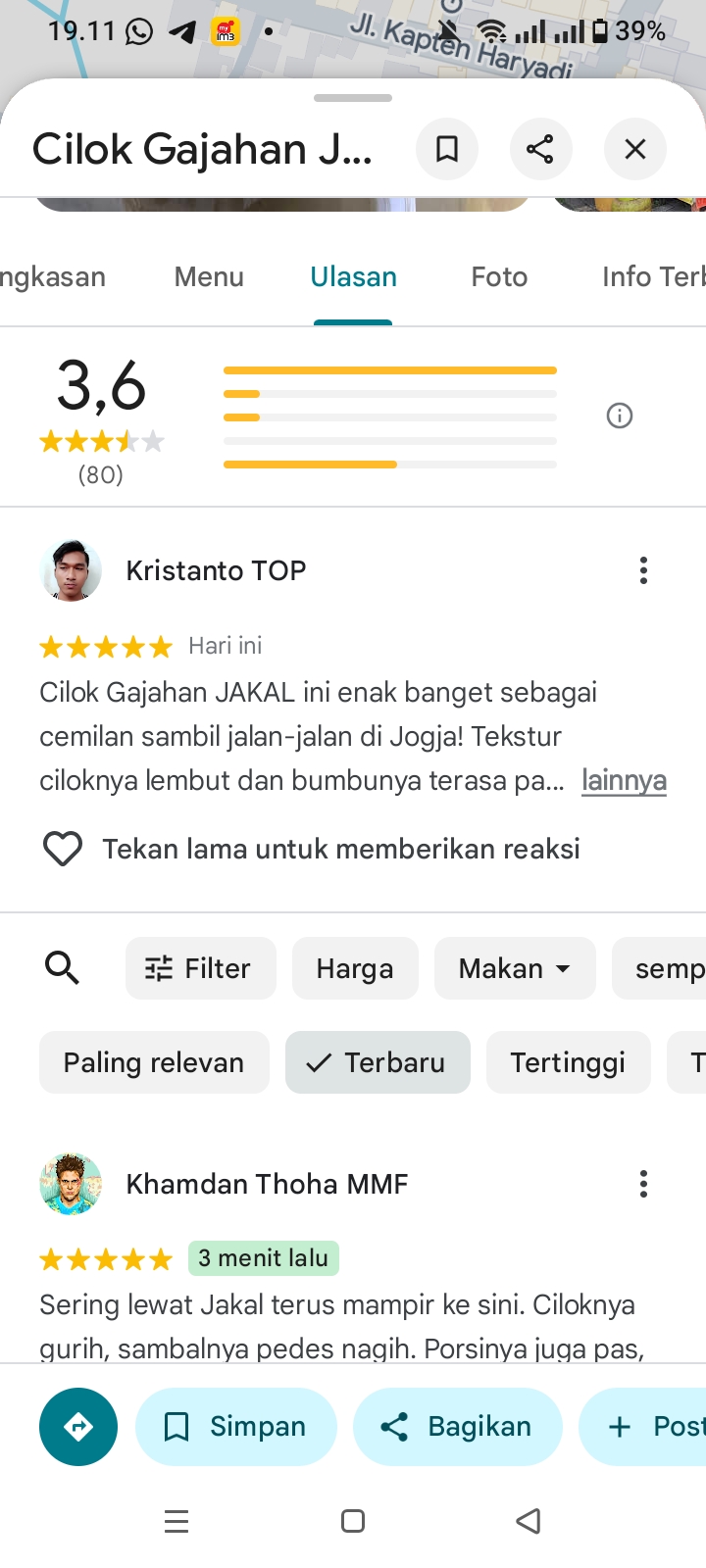Viewport: 706px width, 1568px height.
Task: Open the rating info icon
Action: [620, 416]
